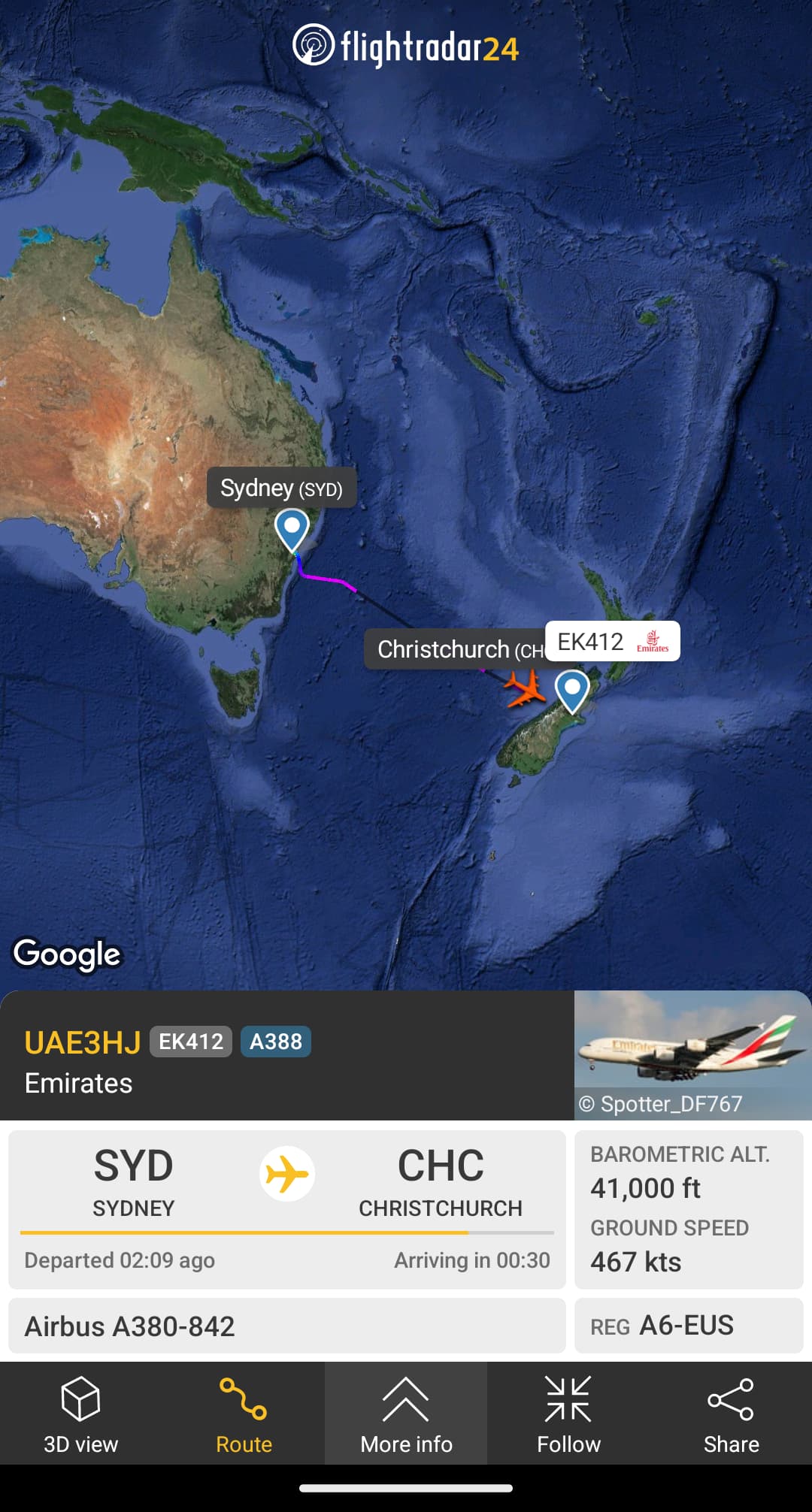Expand More info panel

[x=406, y=1414]
